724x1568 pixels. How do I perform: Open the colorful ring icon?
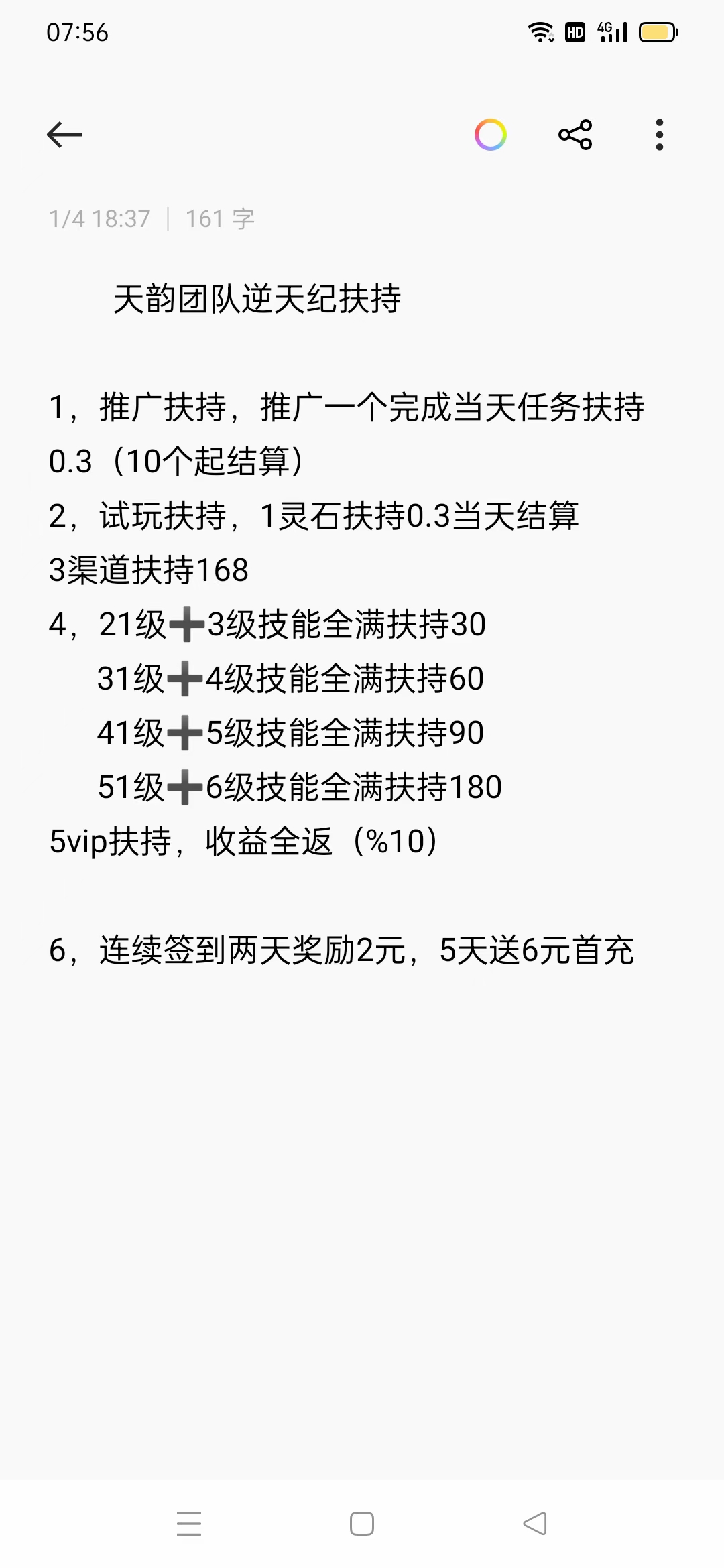click(x=491, y=135)
